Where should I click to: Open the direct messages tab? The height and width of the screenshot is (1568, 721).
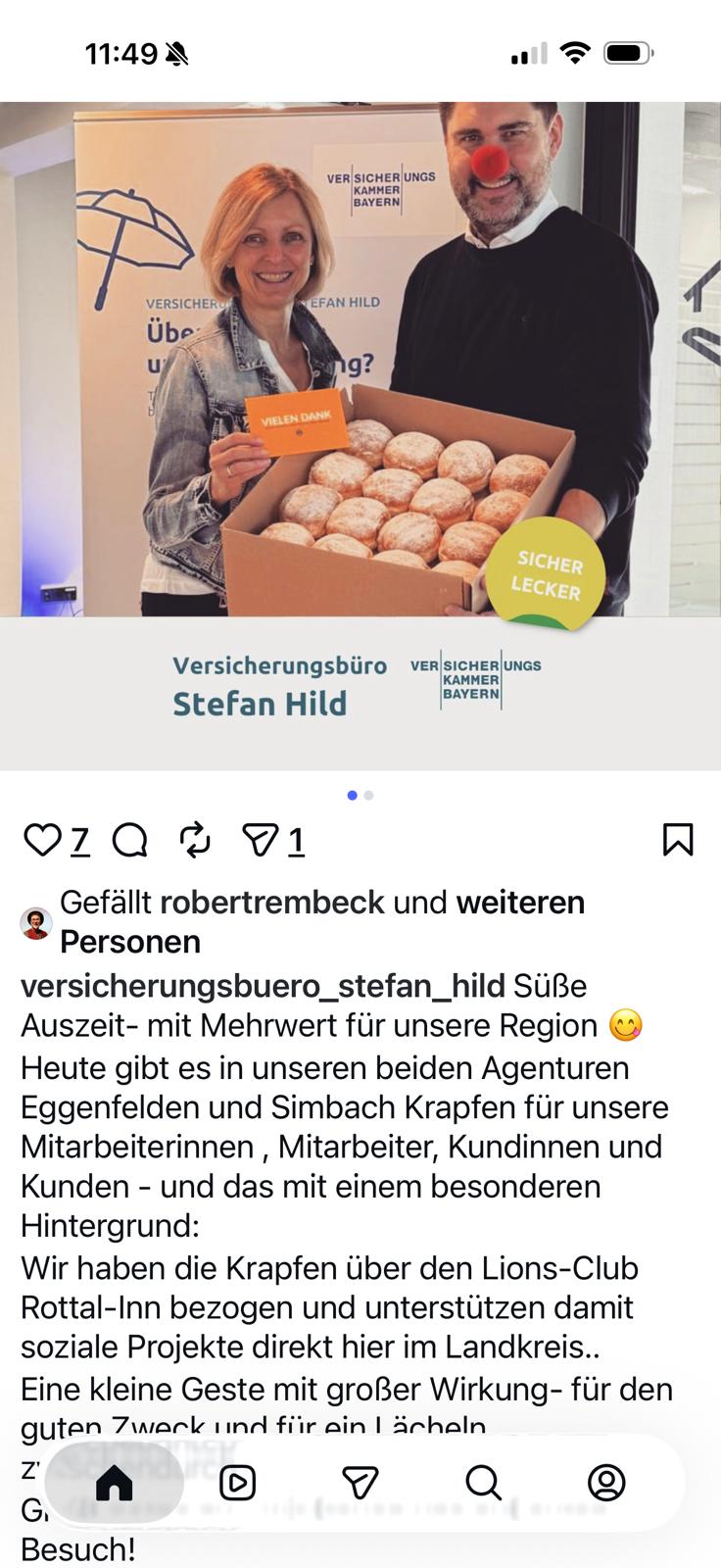click(x=360, y=1483)
